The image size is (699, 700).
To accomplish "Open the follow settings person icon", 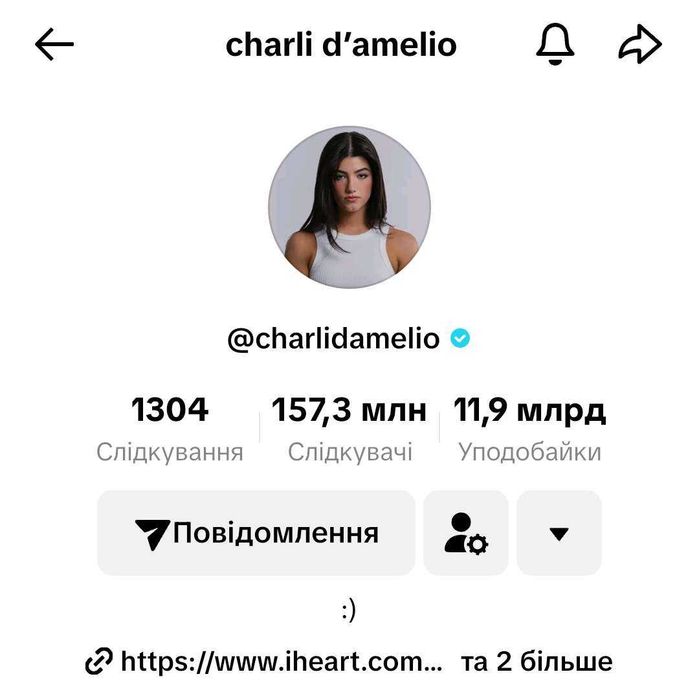I will (x=466, y=533).
